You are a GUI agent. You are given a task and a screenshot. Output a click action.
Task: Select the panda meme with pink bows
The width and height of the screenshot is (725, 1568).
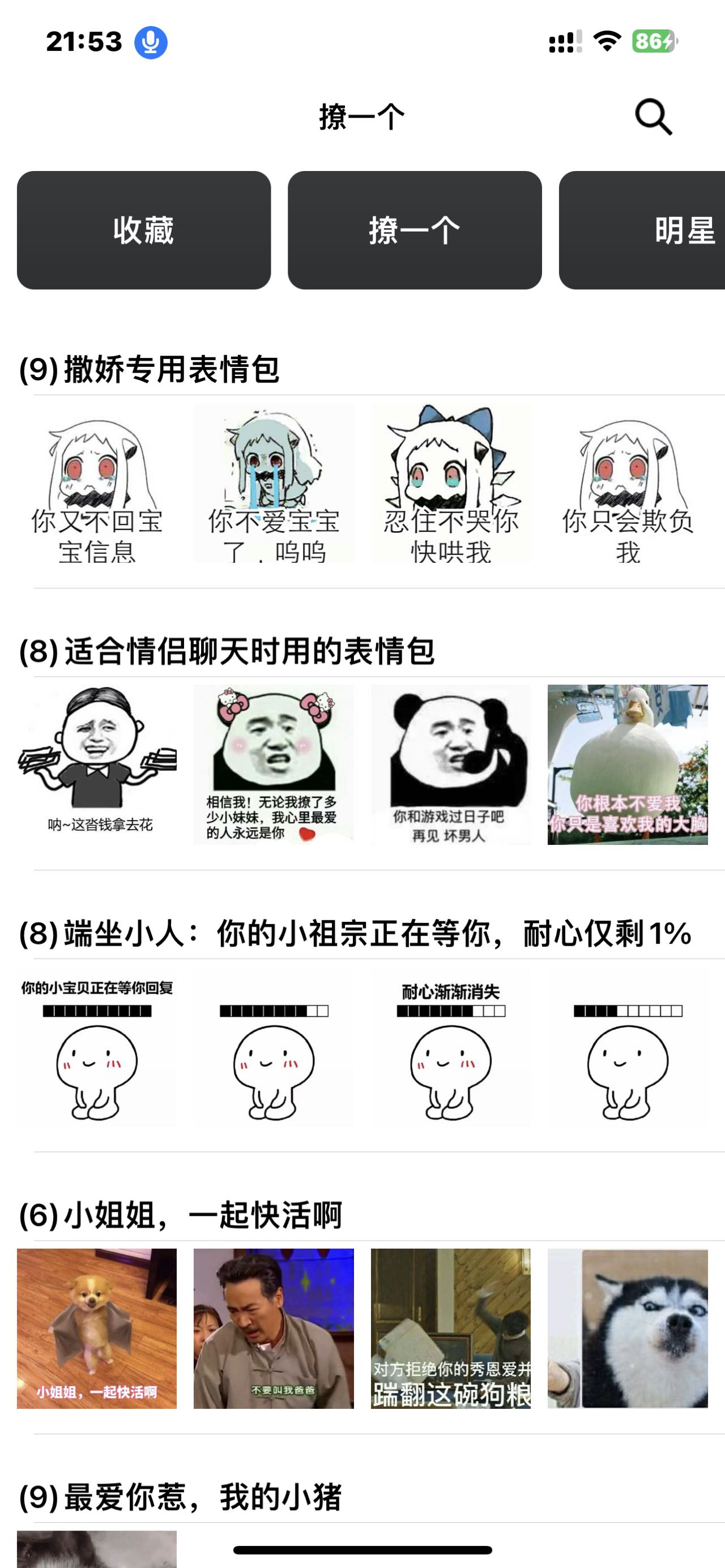(x=274, y=764)
